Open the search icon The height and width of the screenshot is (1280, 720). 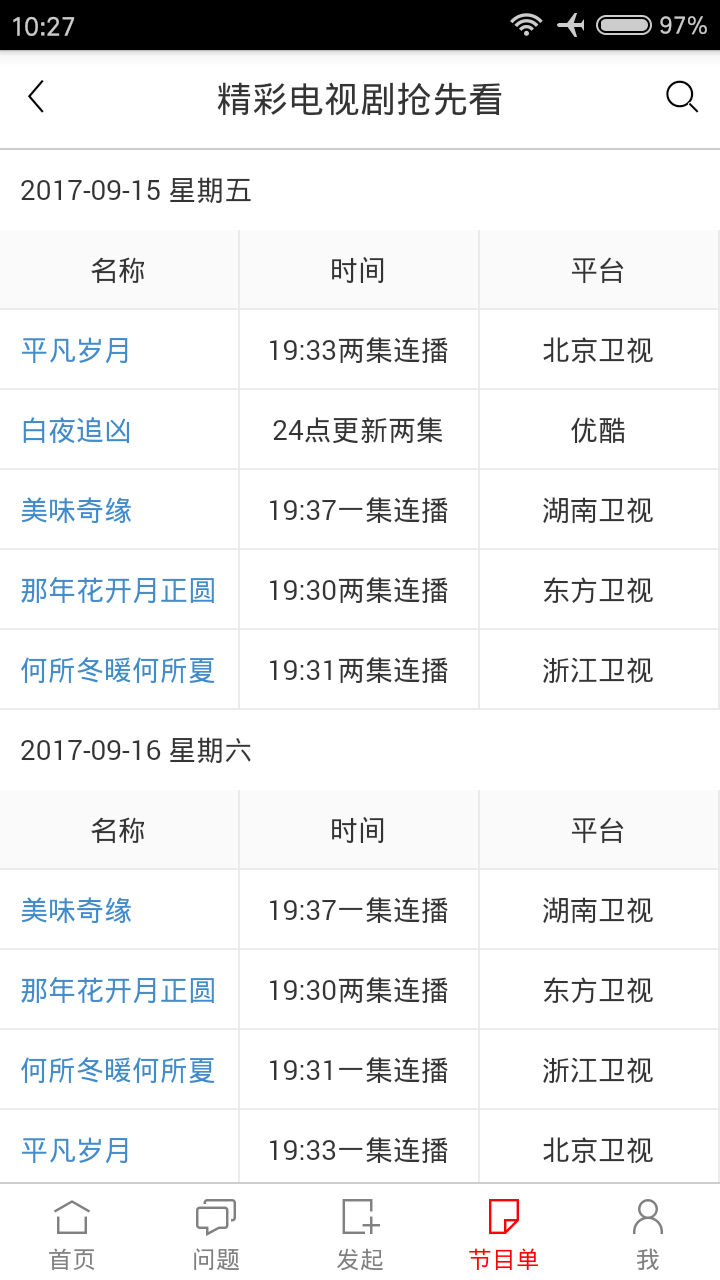682,97
